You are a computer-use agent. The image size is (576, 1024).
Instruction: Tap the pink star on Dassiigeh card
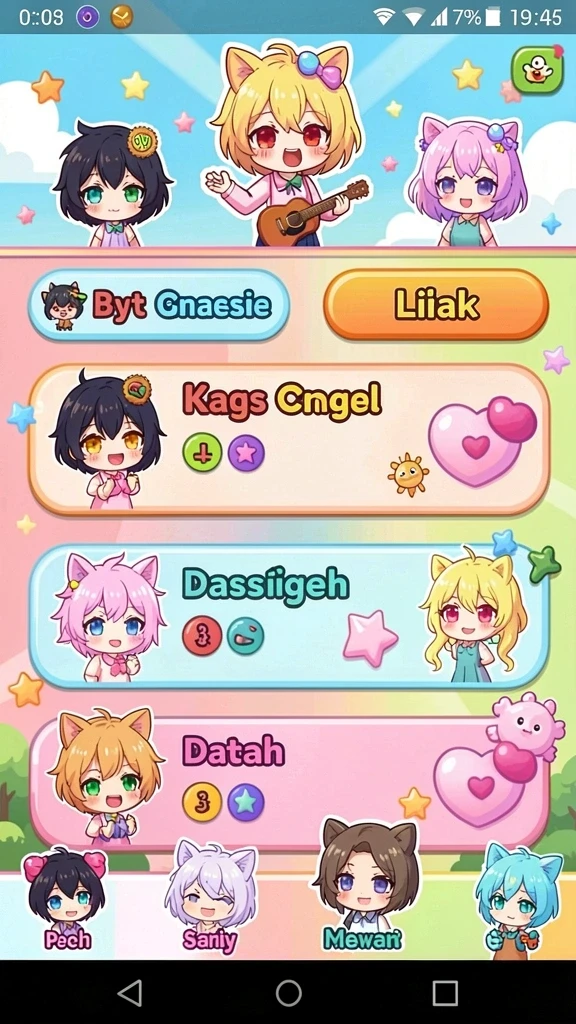click(x=370, y=639)
